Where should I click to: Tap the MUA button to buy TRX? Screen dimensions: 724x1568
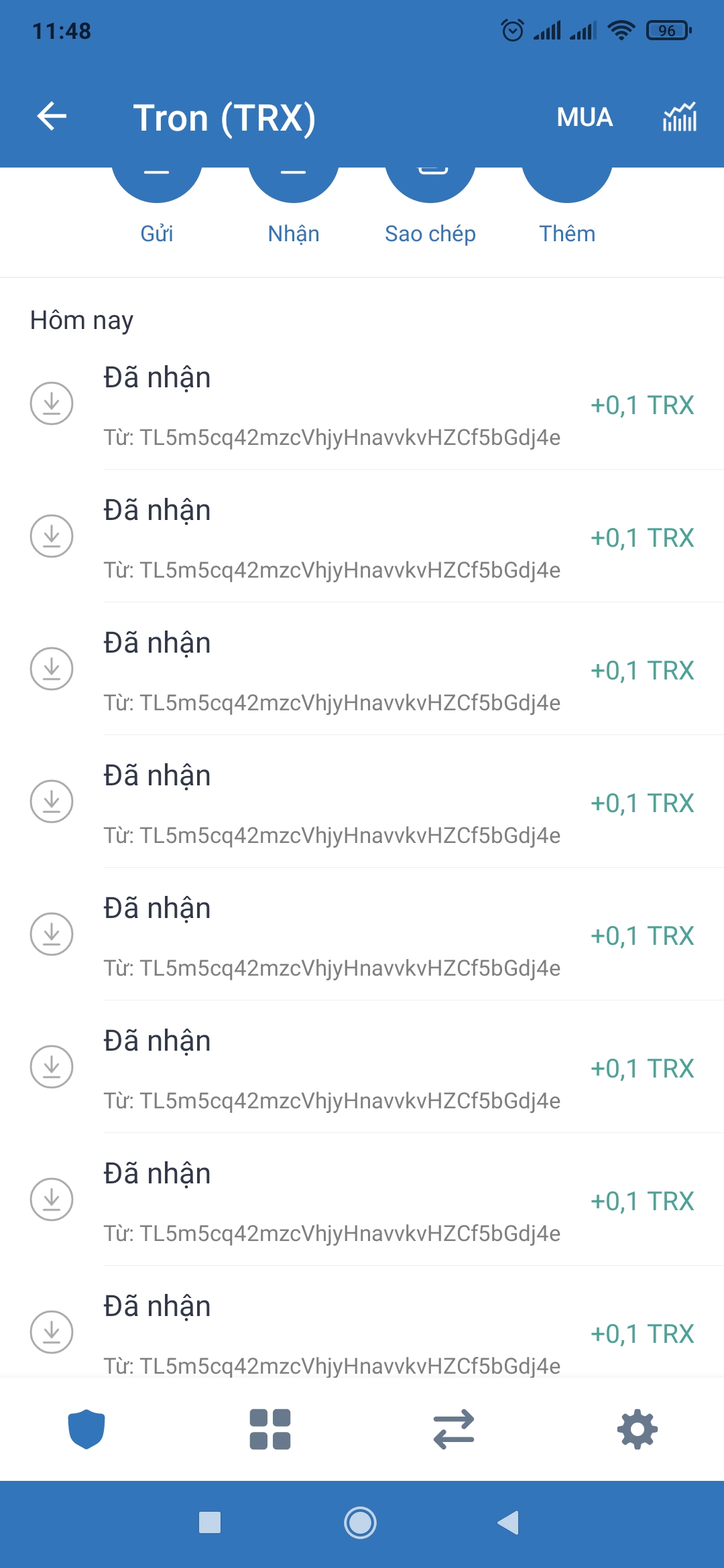click(x=585, y=117)
